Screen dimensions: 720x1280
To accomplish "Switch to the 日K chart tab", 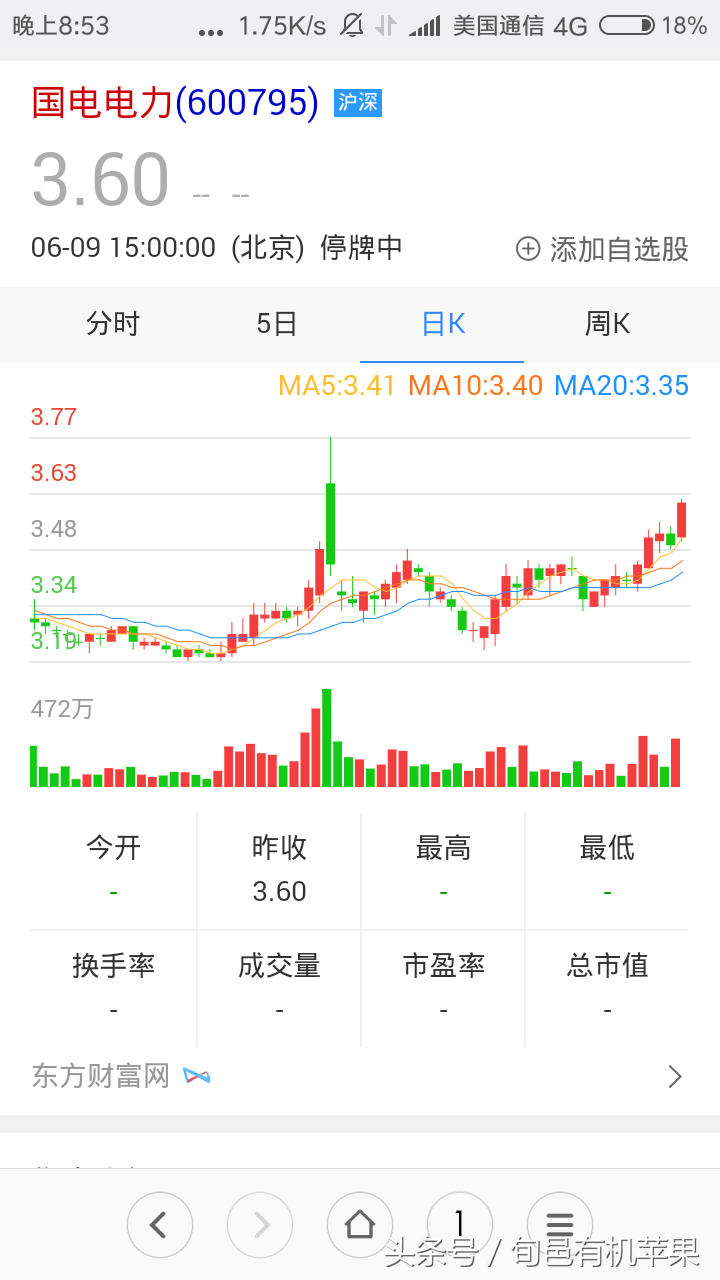I will [x=442, y=324].
